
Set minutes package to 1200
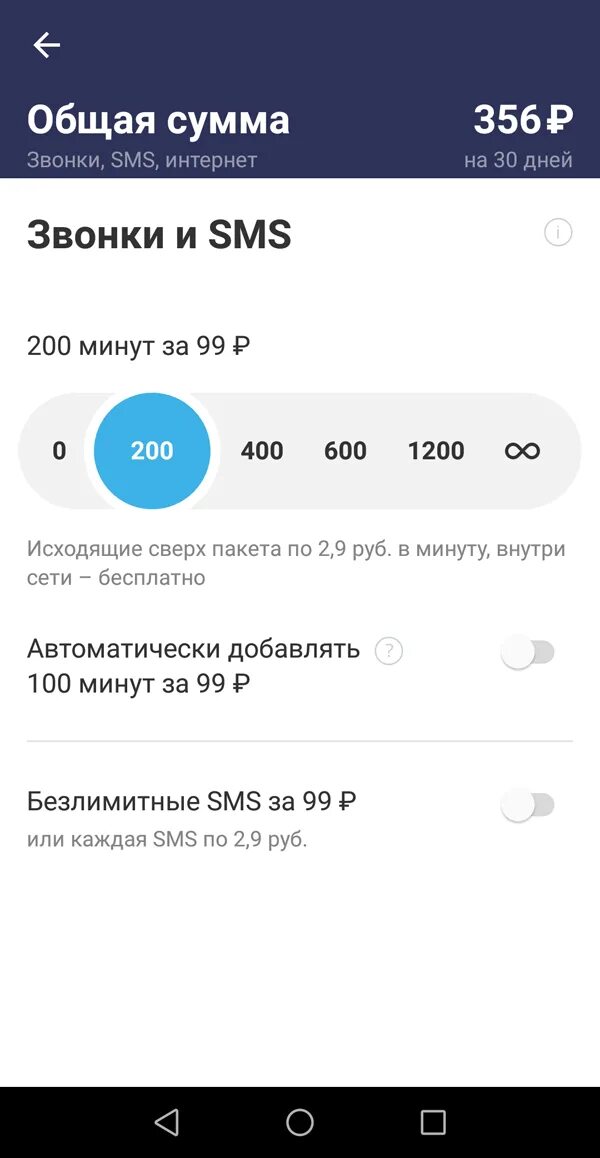pos(436,450)
